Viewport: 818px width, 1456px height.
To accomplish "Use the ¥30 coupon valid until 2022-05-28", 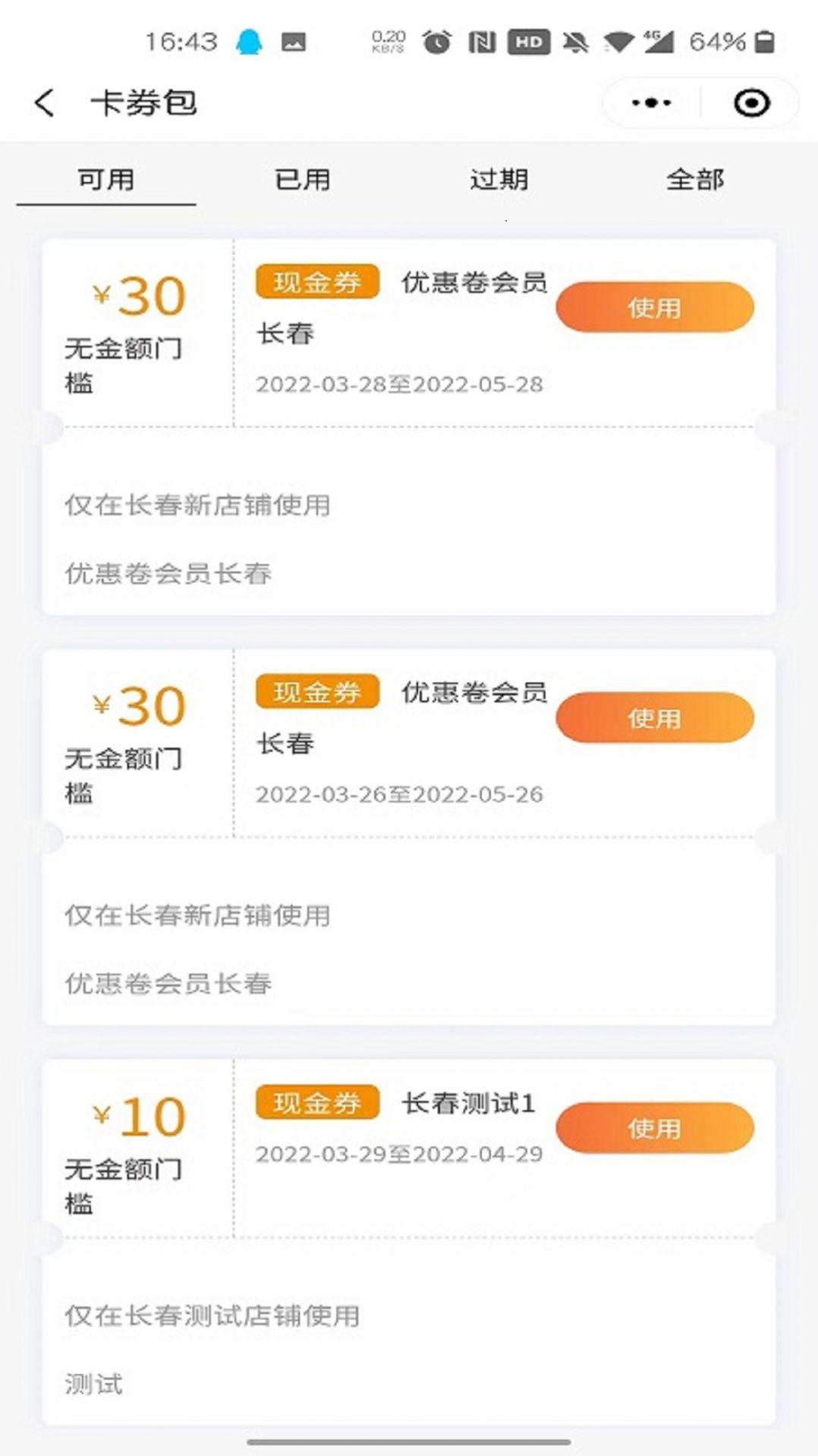I will tap(655, 307).
